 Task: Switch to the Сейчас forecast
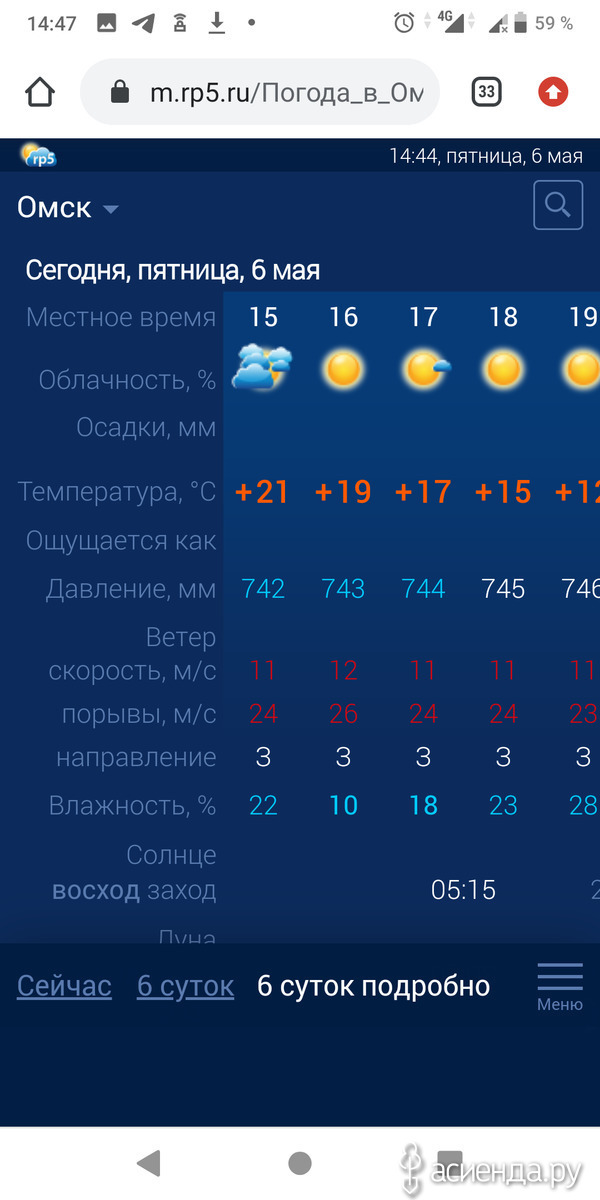pos(64,986)
